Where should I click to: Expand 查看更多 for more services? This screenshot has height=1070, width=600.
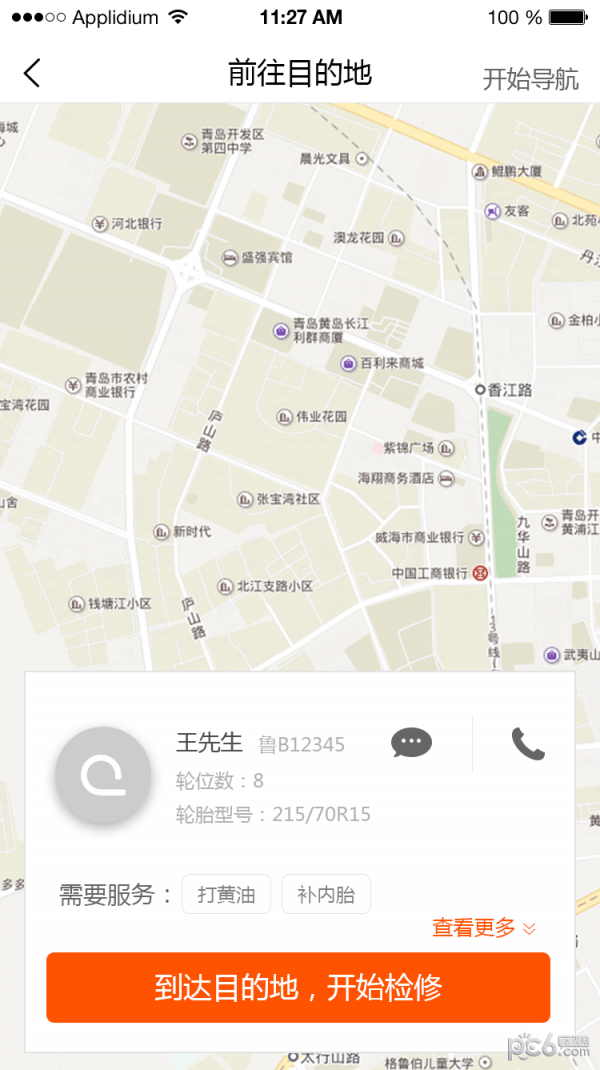(484, 928)
